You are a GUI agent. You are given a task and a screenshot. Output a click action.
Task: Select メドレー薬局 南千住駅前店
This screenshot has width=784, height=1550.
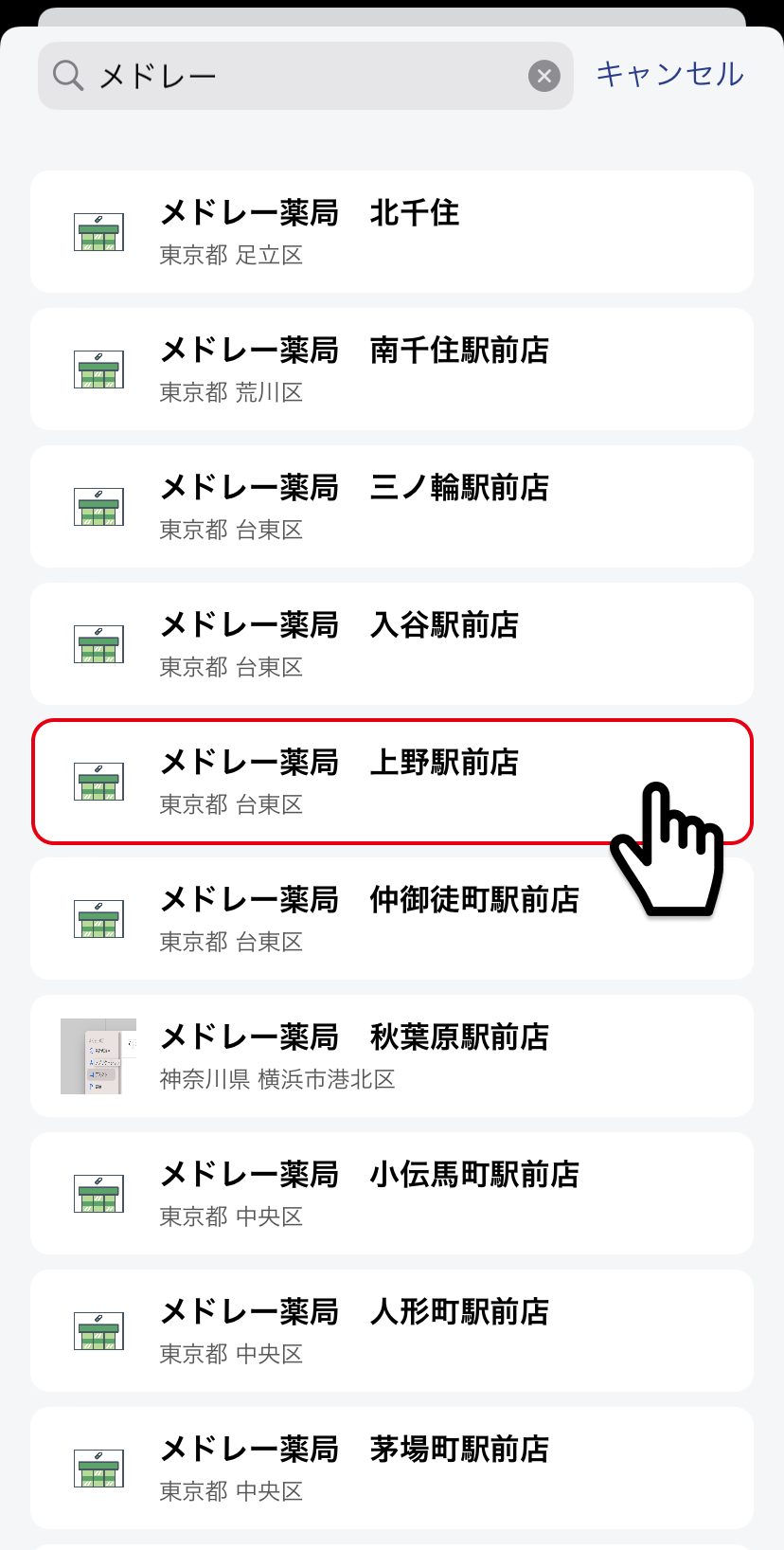coord(392,369)
